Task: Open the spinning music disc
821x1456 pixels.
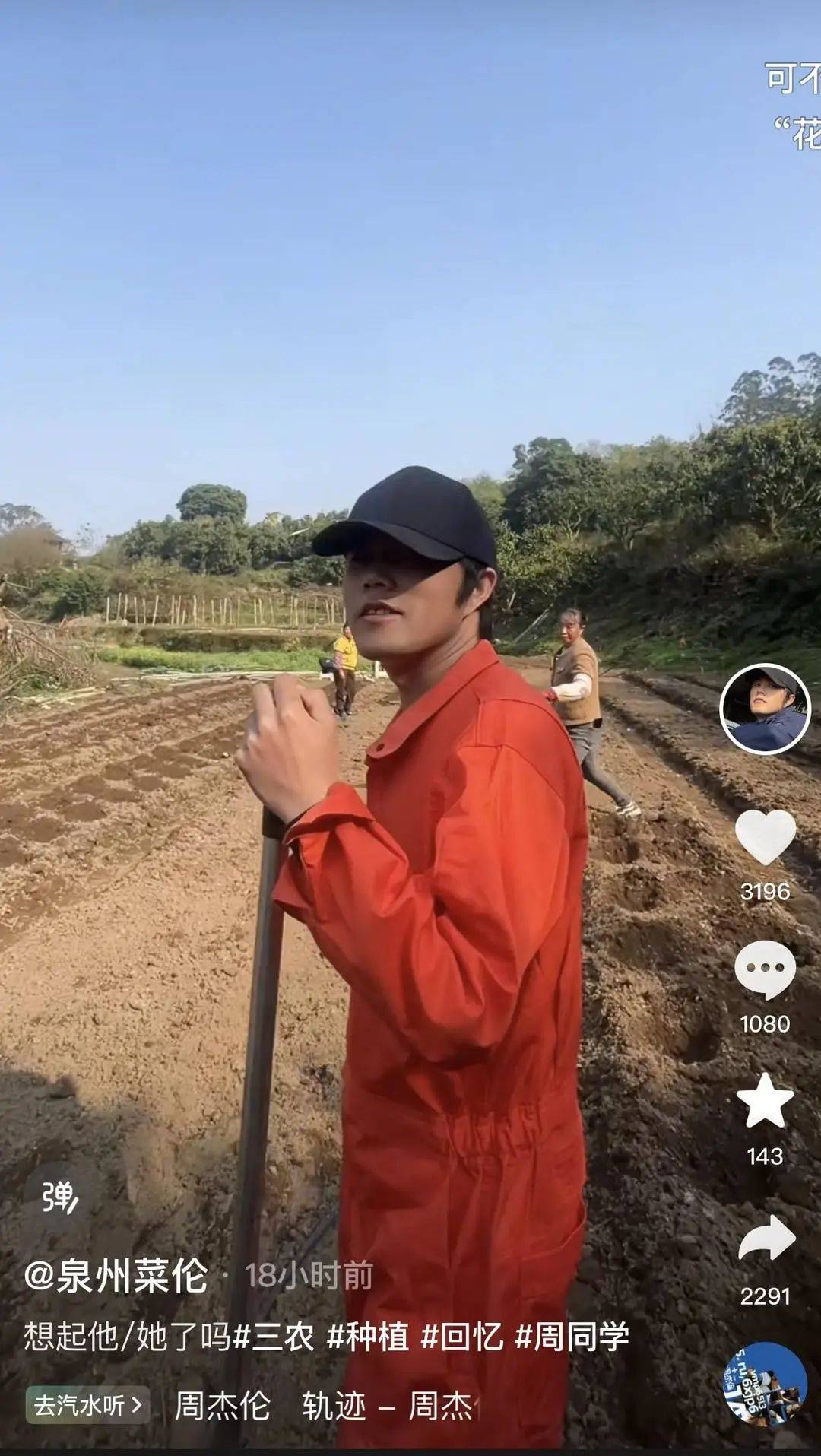Action: pos(765,1385)
